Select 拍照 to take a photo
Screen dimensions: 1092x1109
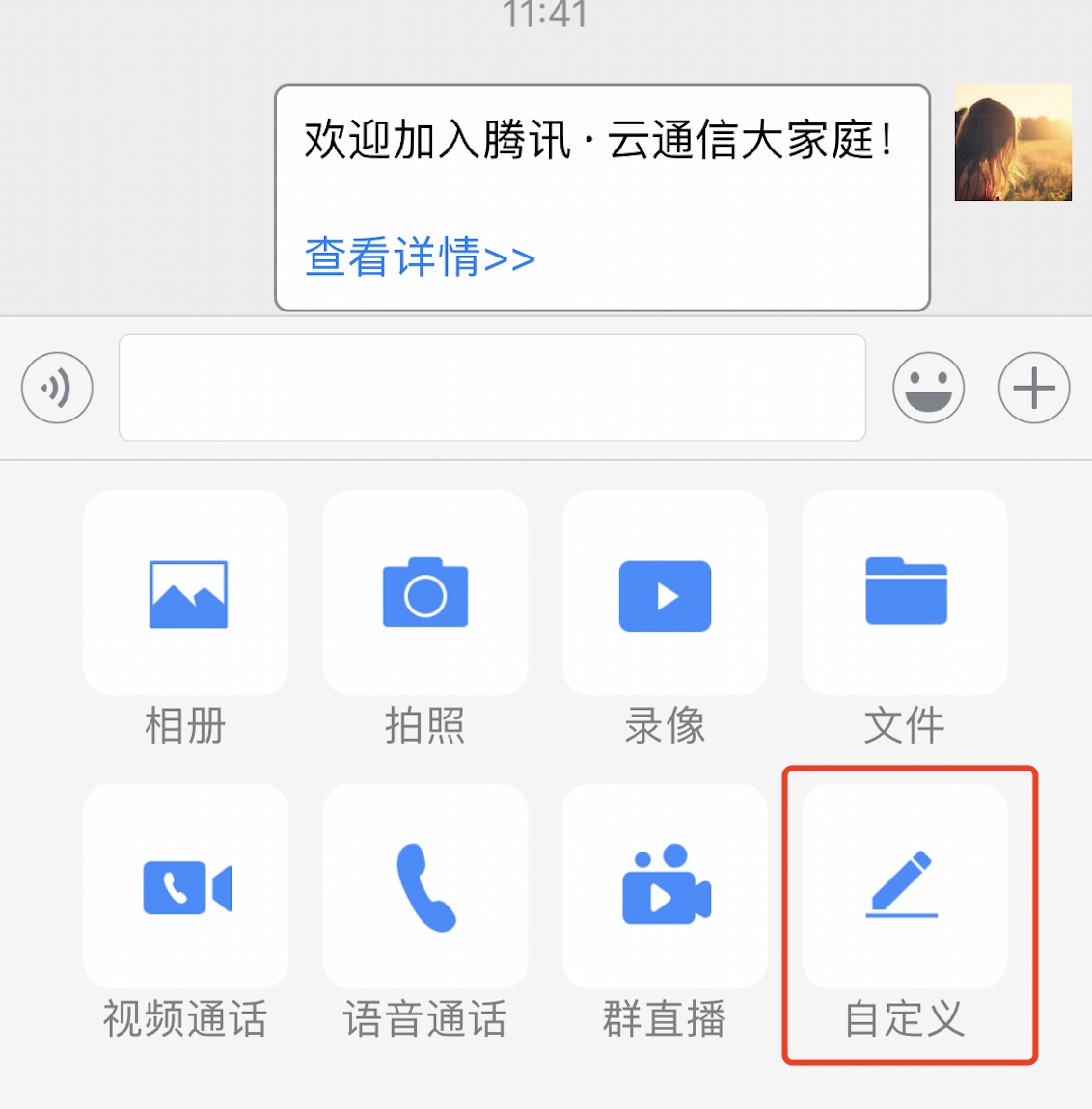[x=425, y=594]
